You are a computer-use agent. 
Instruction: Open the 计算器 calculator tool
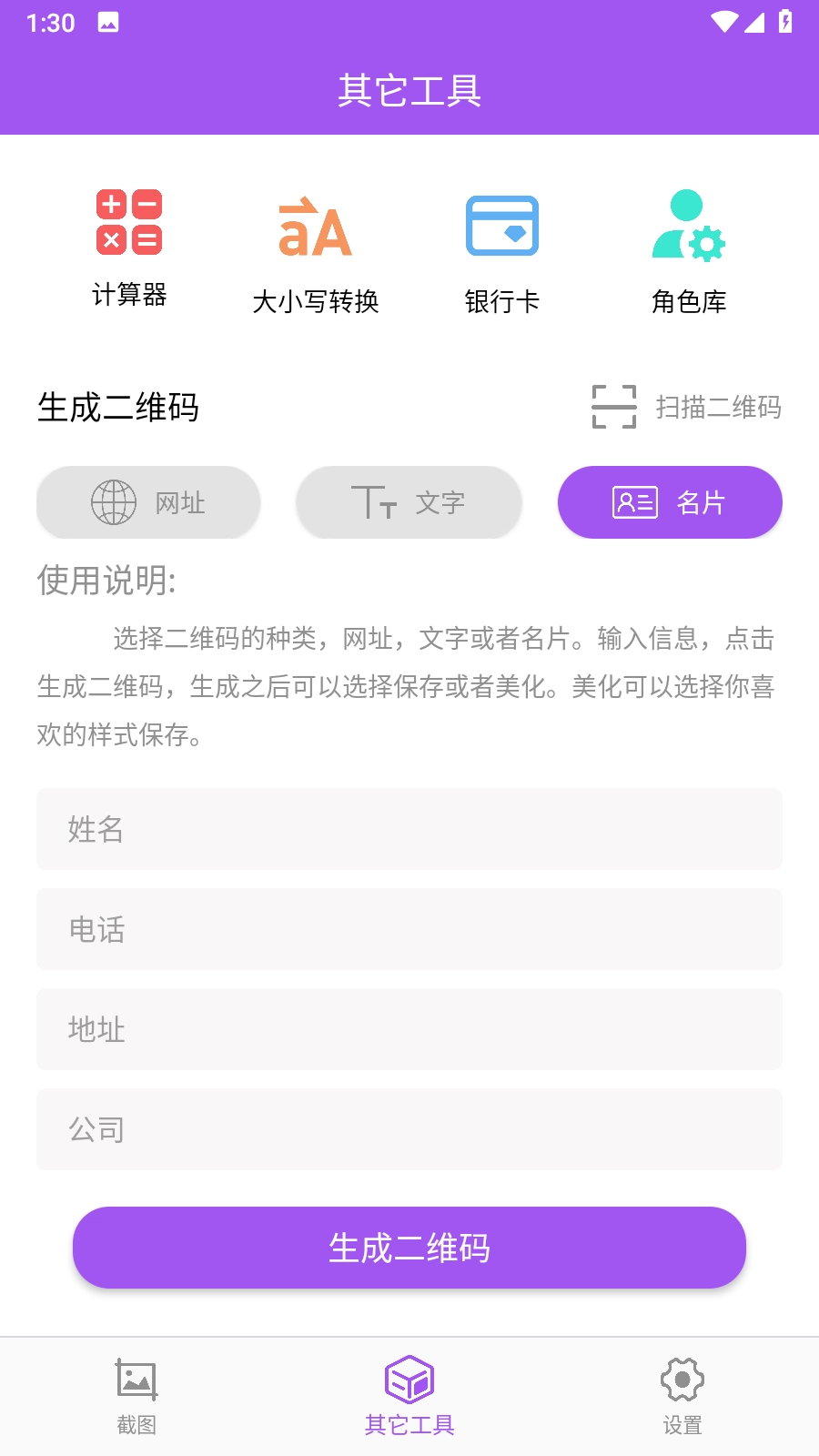[129, 246]
